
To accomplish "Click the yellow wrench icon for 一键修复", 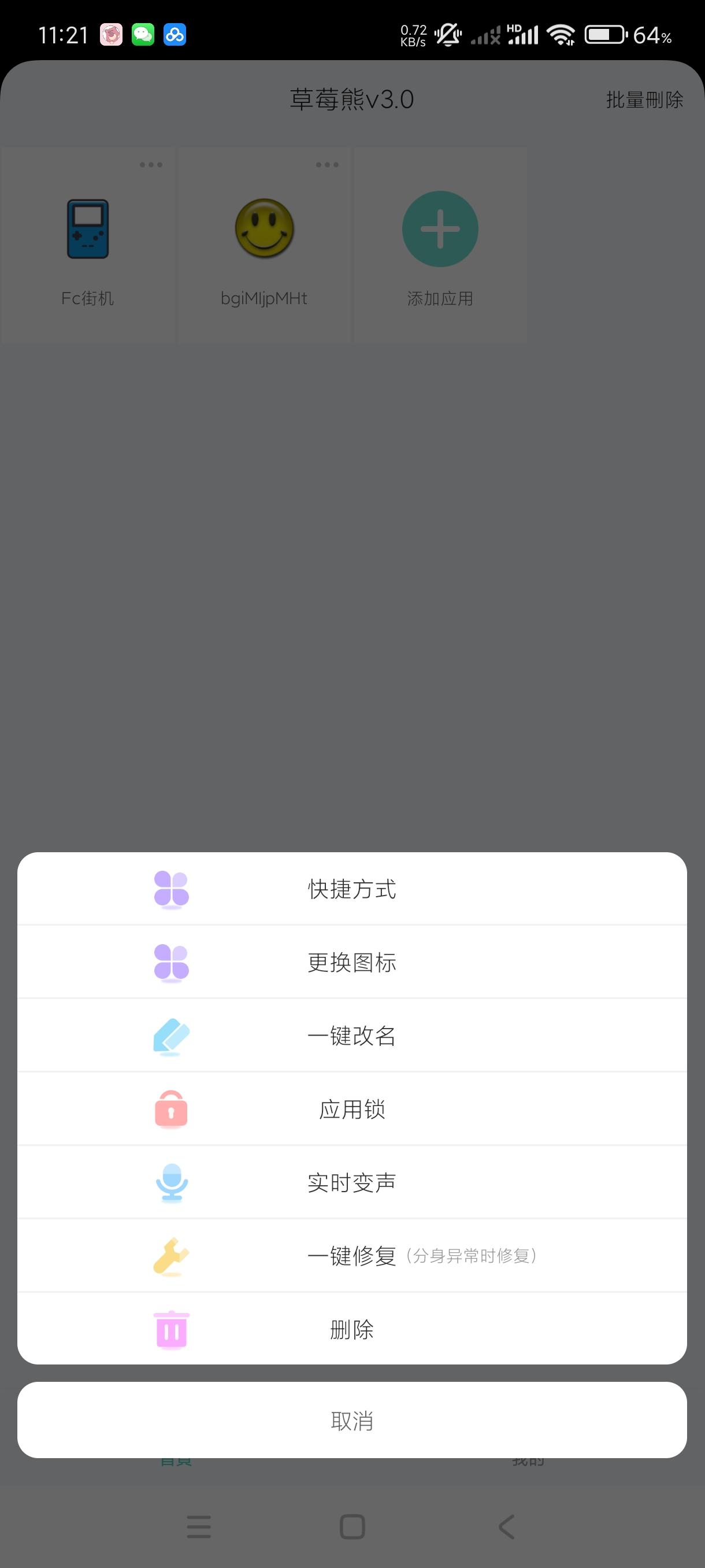I will [171, 1255].
